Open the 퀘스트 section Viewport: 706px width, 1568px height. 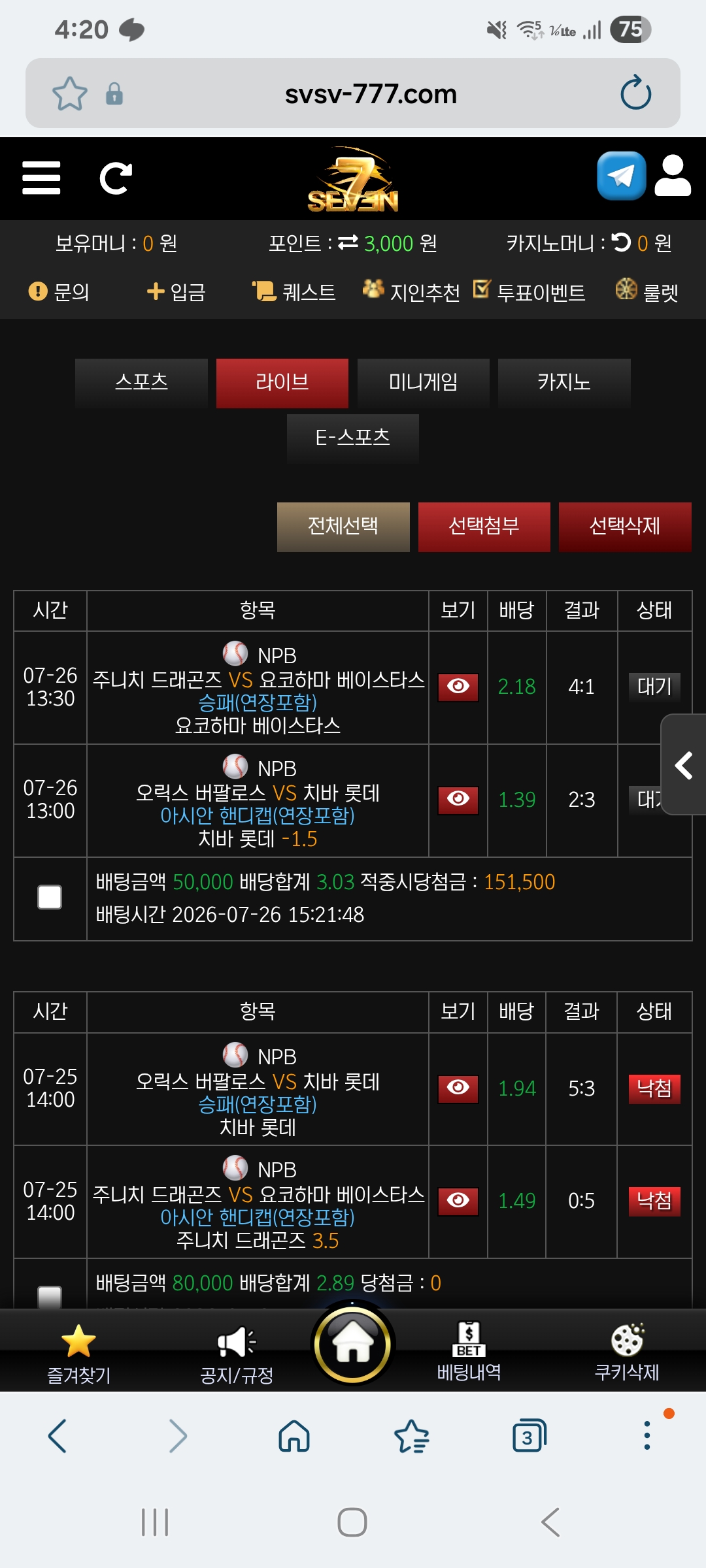(x=294, y=291)
